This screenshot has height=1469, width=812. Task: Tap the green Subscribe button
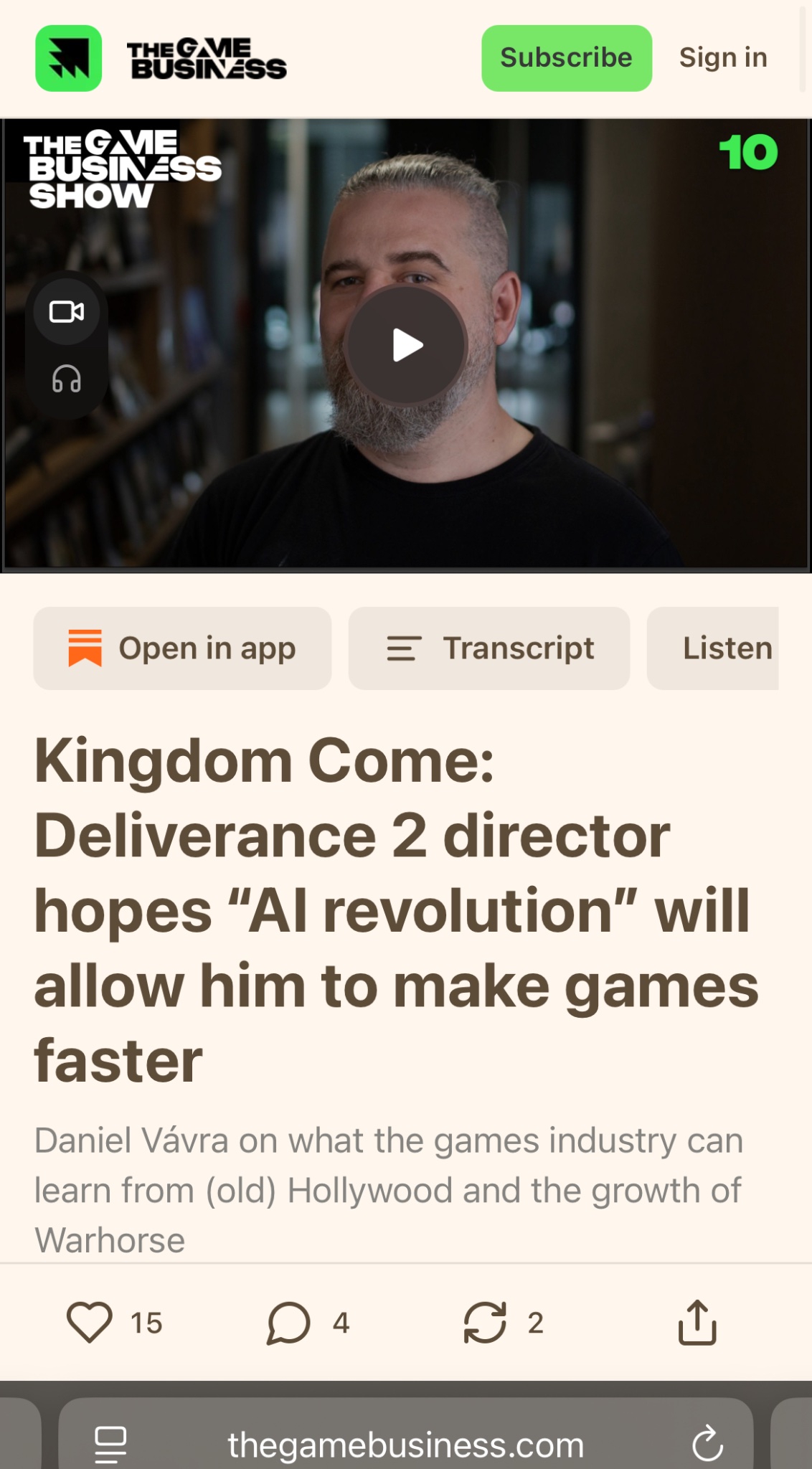pyautogui.click(x=567, y=58)
